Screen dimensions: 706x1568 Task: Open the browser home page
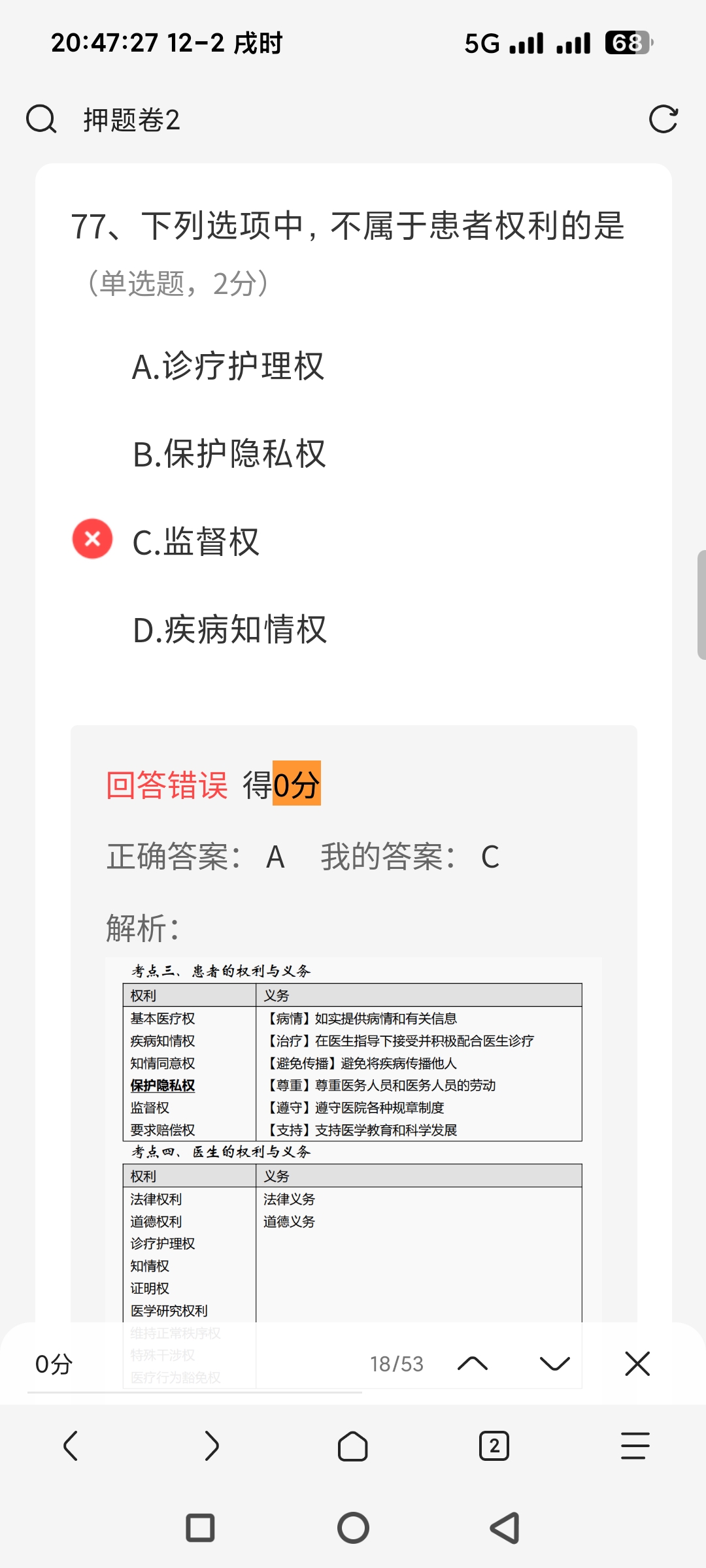point(353,1445)
